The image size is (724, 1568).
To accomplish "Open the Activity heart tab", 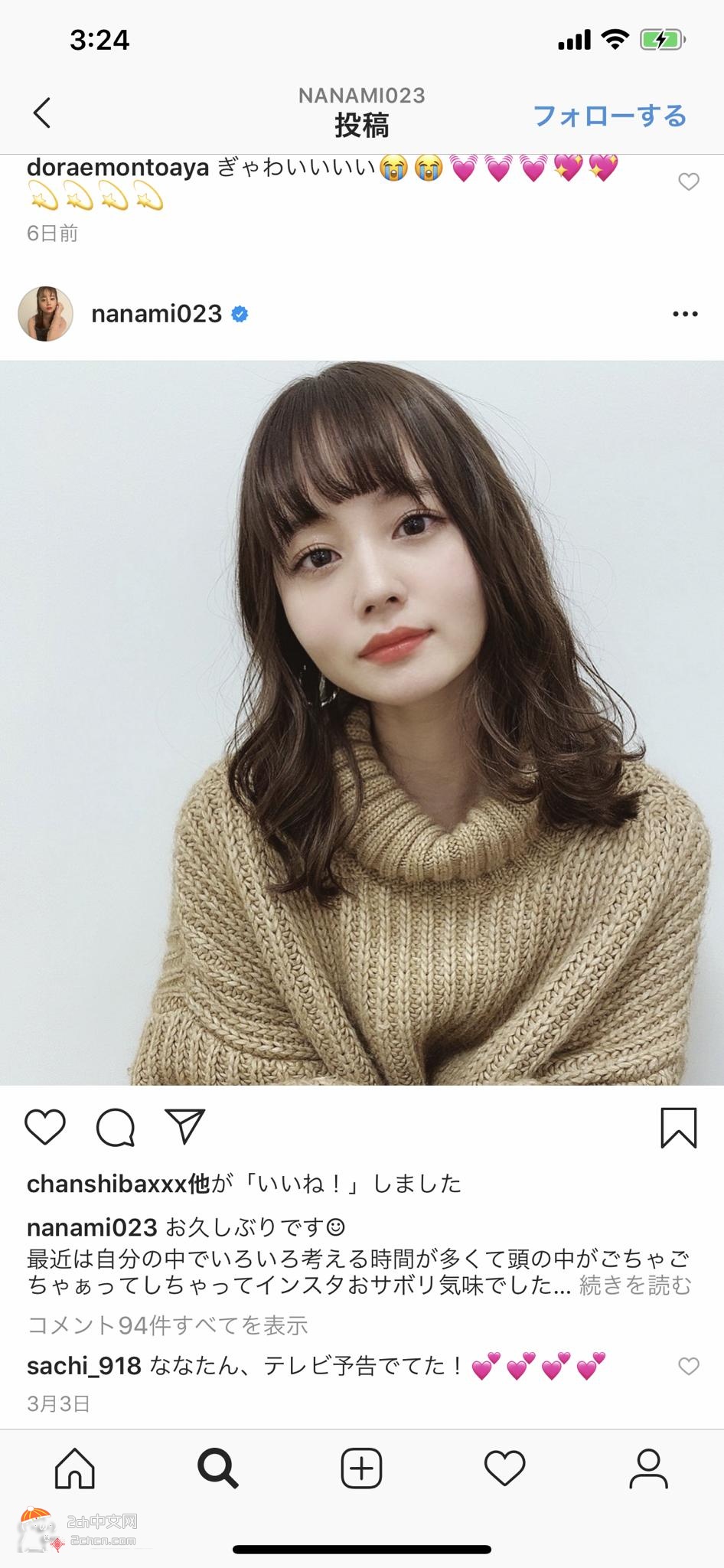I will (505, 1468).
